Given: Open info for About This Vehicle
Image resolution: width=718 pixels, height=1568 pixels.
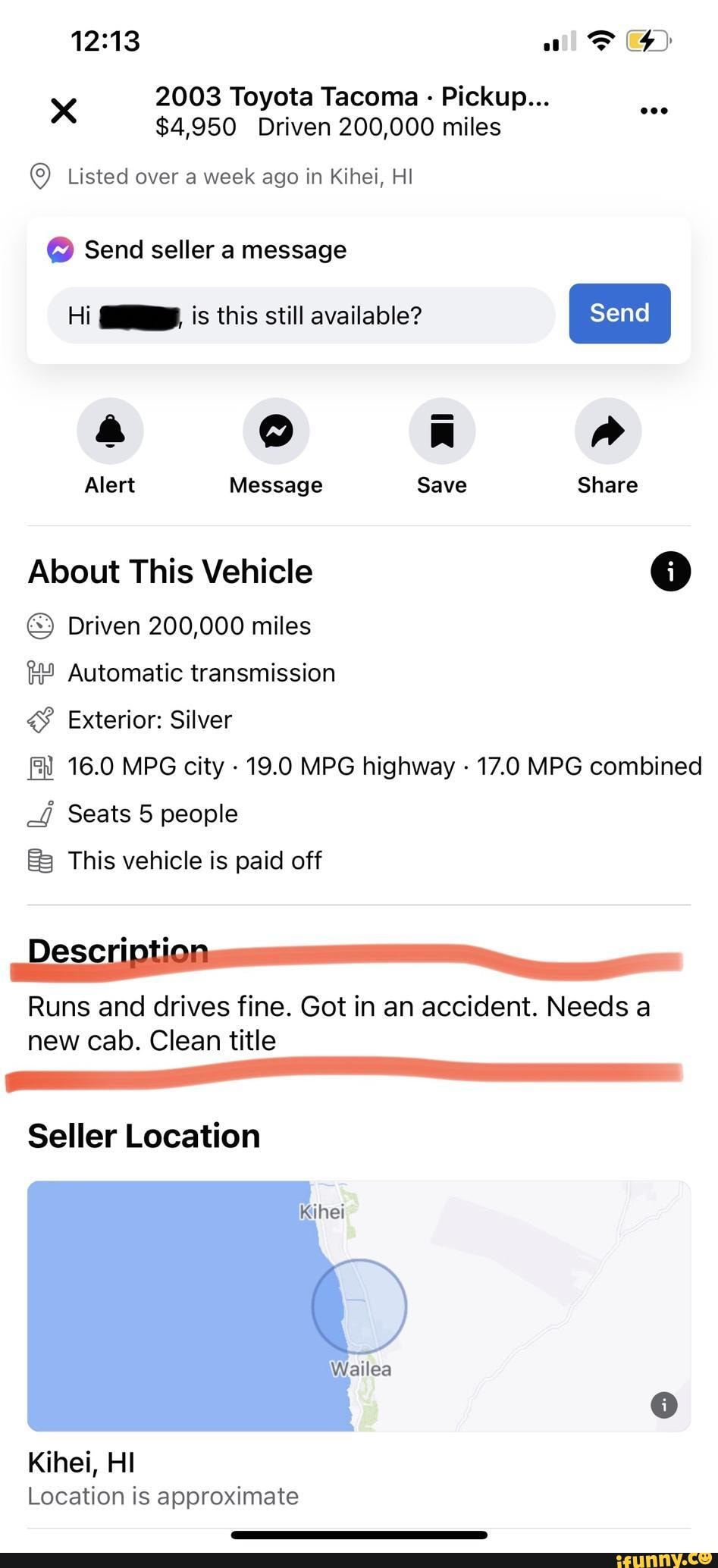Looking at the screenshot, I should point(670,571).
